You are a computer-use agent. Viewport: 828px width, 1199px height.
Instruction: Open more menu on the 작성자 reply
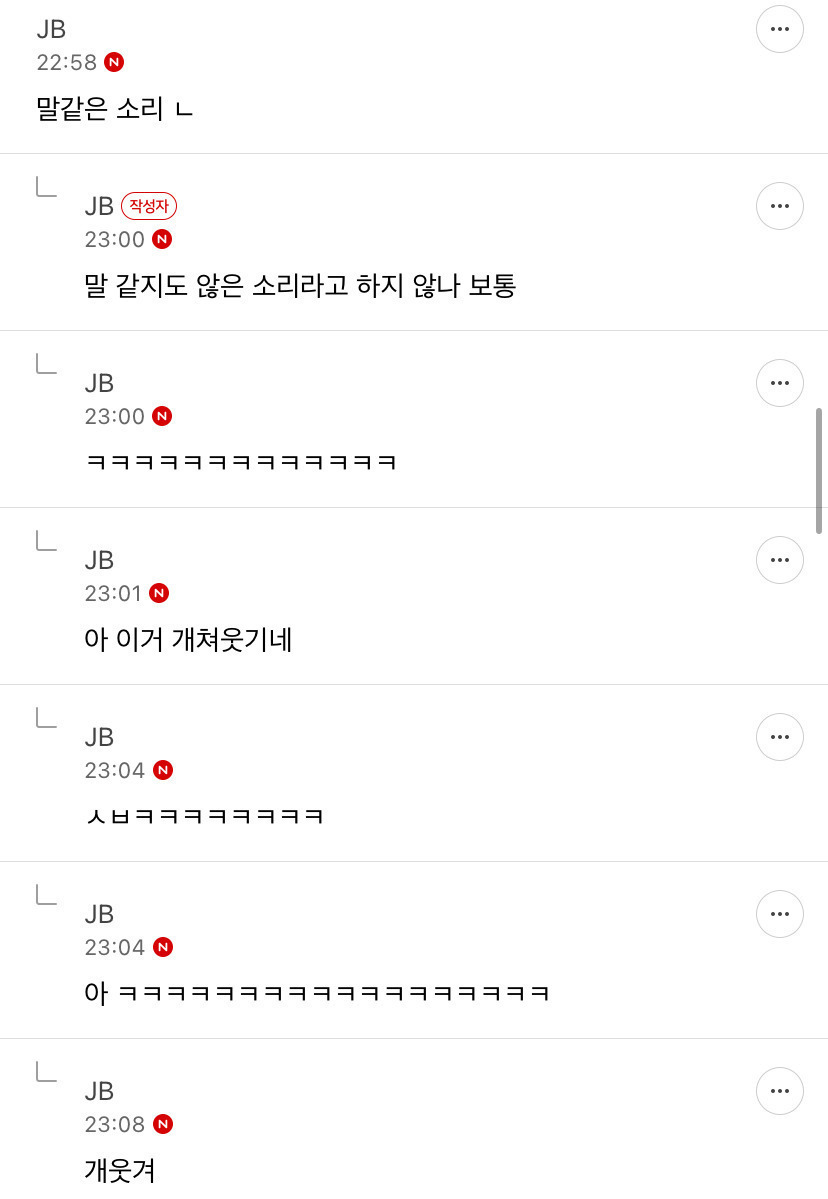(779, 206)
